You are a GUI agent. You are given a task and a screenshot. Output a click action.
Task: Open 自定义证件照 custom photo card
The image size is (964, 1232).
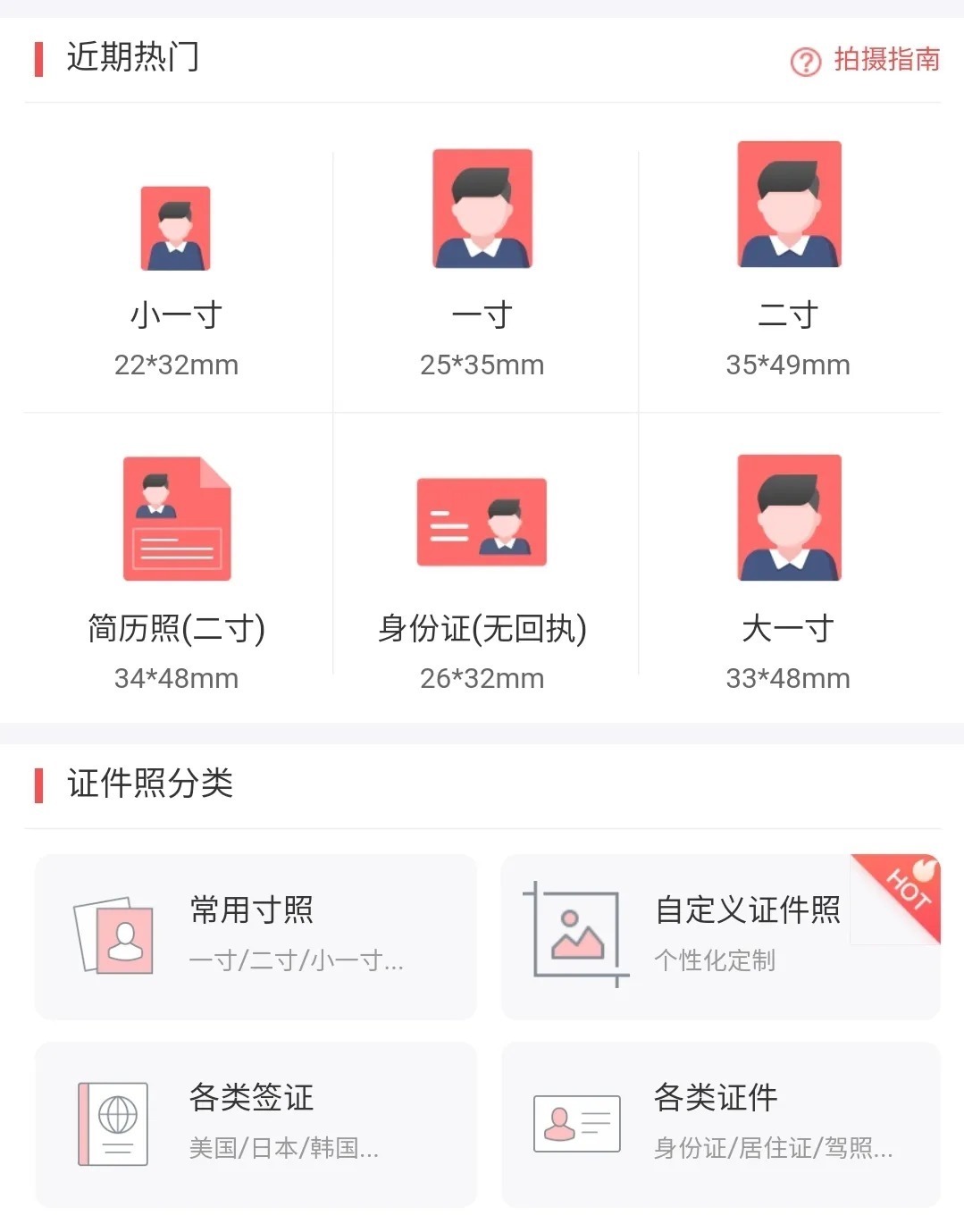(720, 936)
